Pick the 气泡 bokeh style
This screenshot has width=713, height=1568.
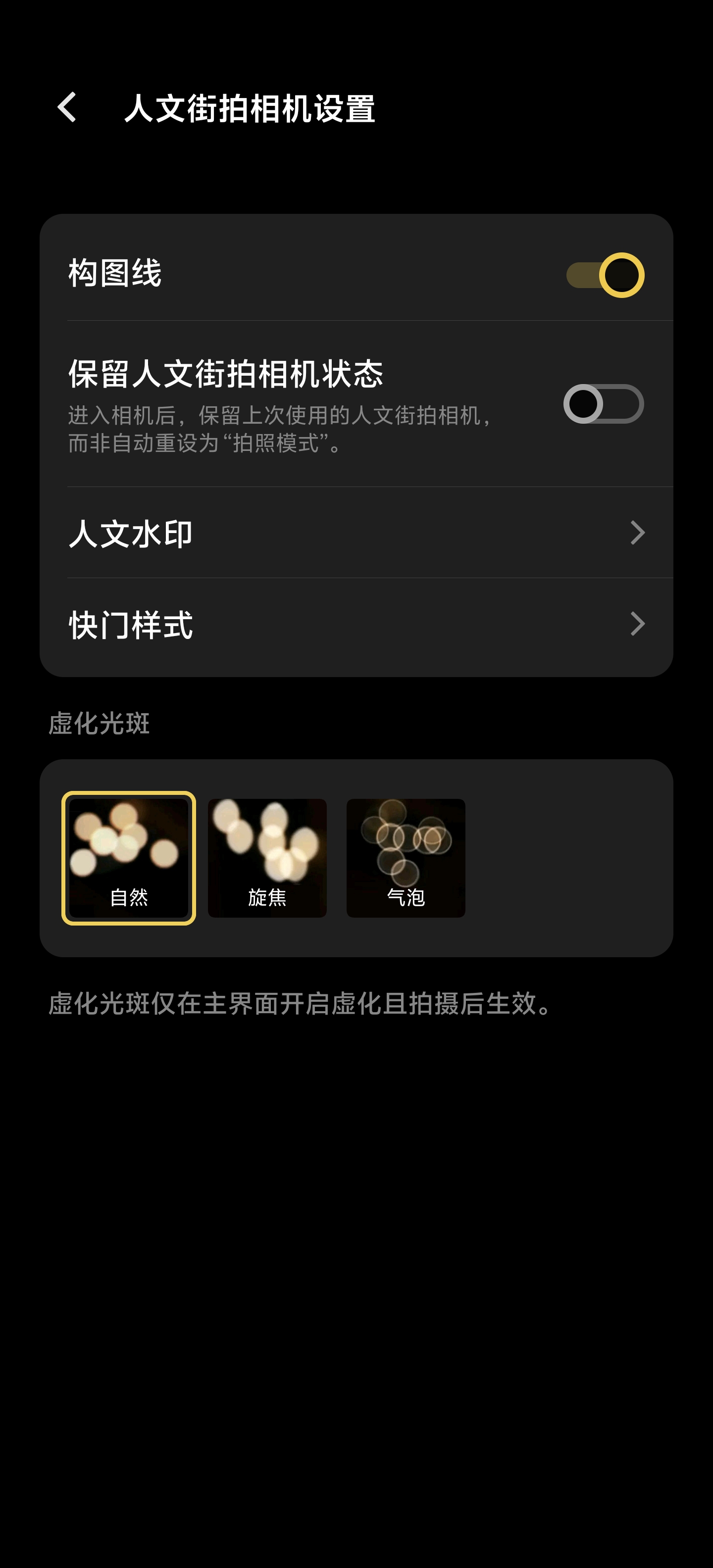pyautogui.click(x=406, y=858)
